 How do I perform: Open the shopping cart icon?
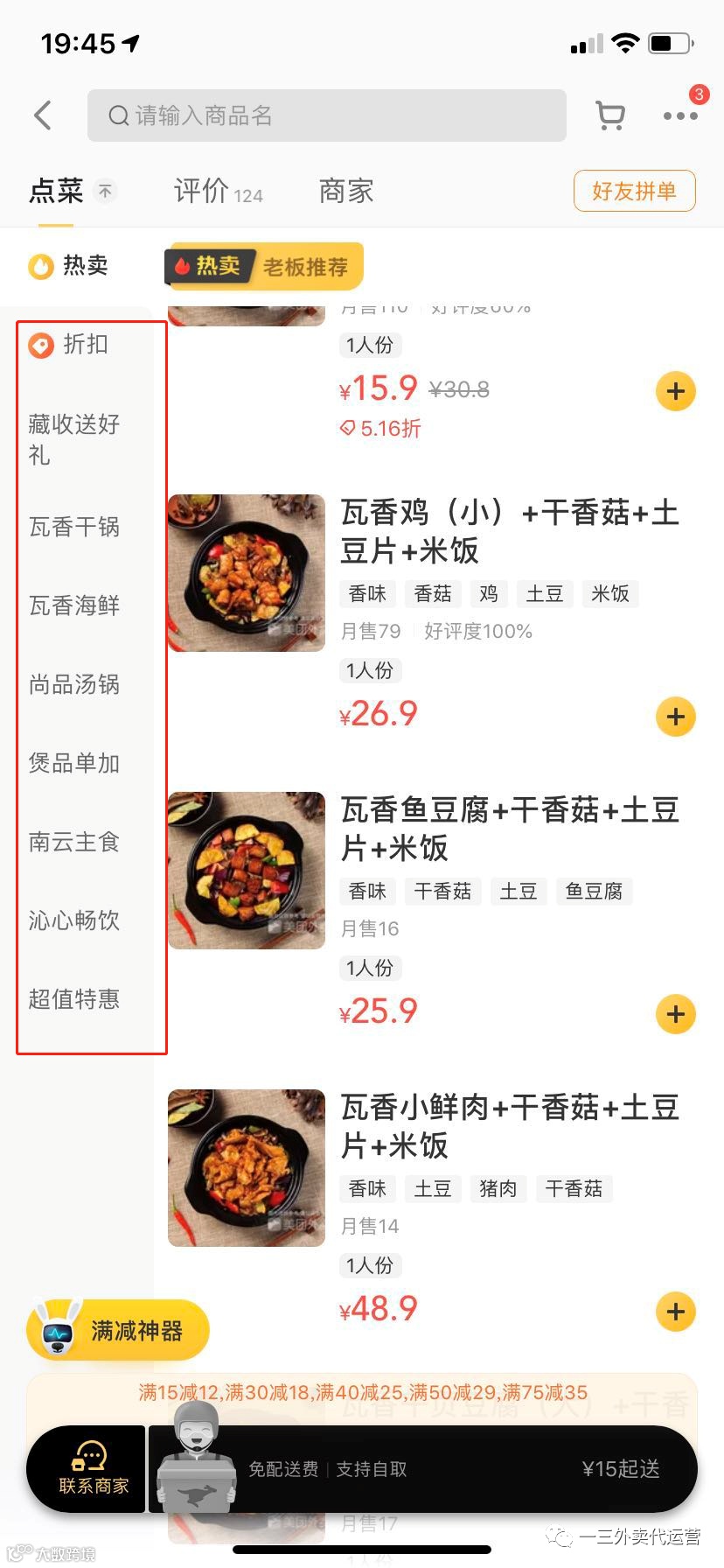pos(610,115)
